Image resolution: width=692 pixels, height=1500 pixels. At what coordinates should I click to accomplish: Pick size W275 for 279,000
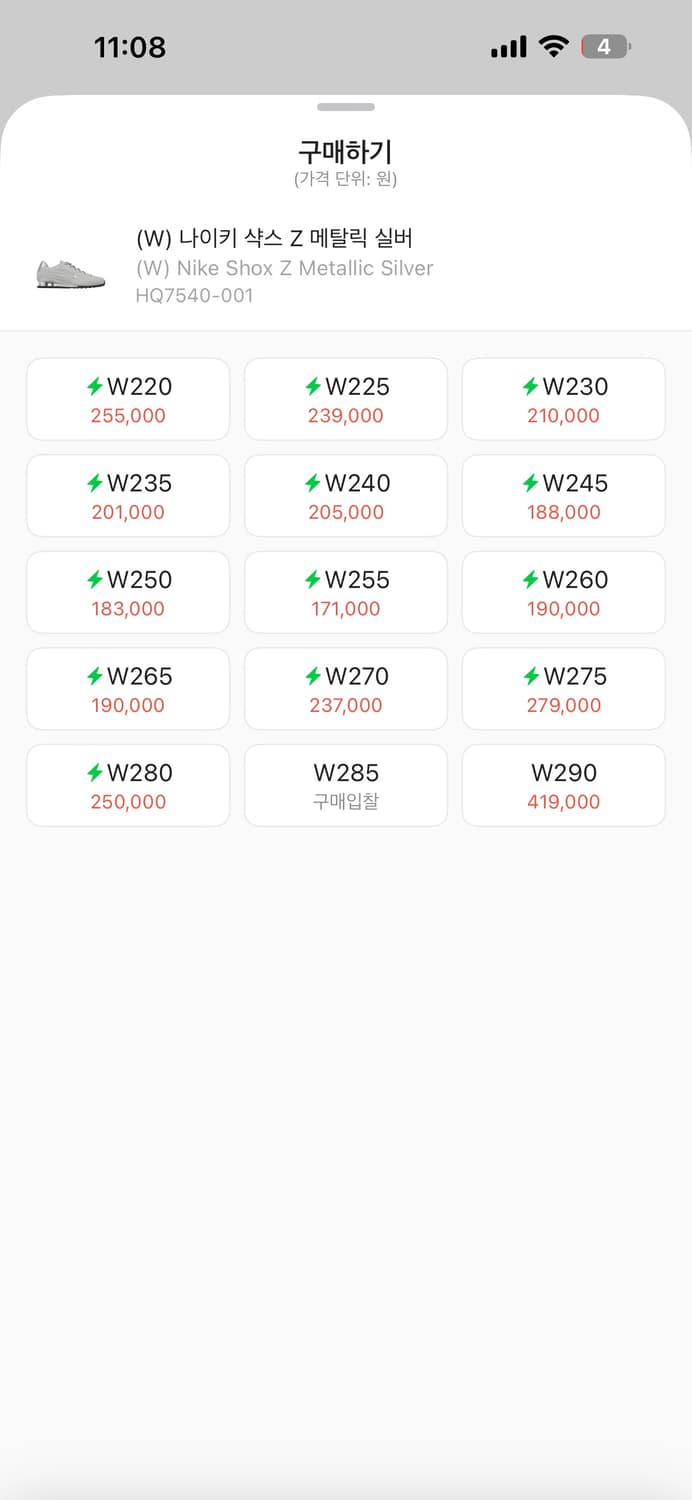[x=563, y=689]
